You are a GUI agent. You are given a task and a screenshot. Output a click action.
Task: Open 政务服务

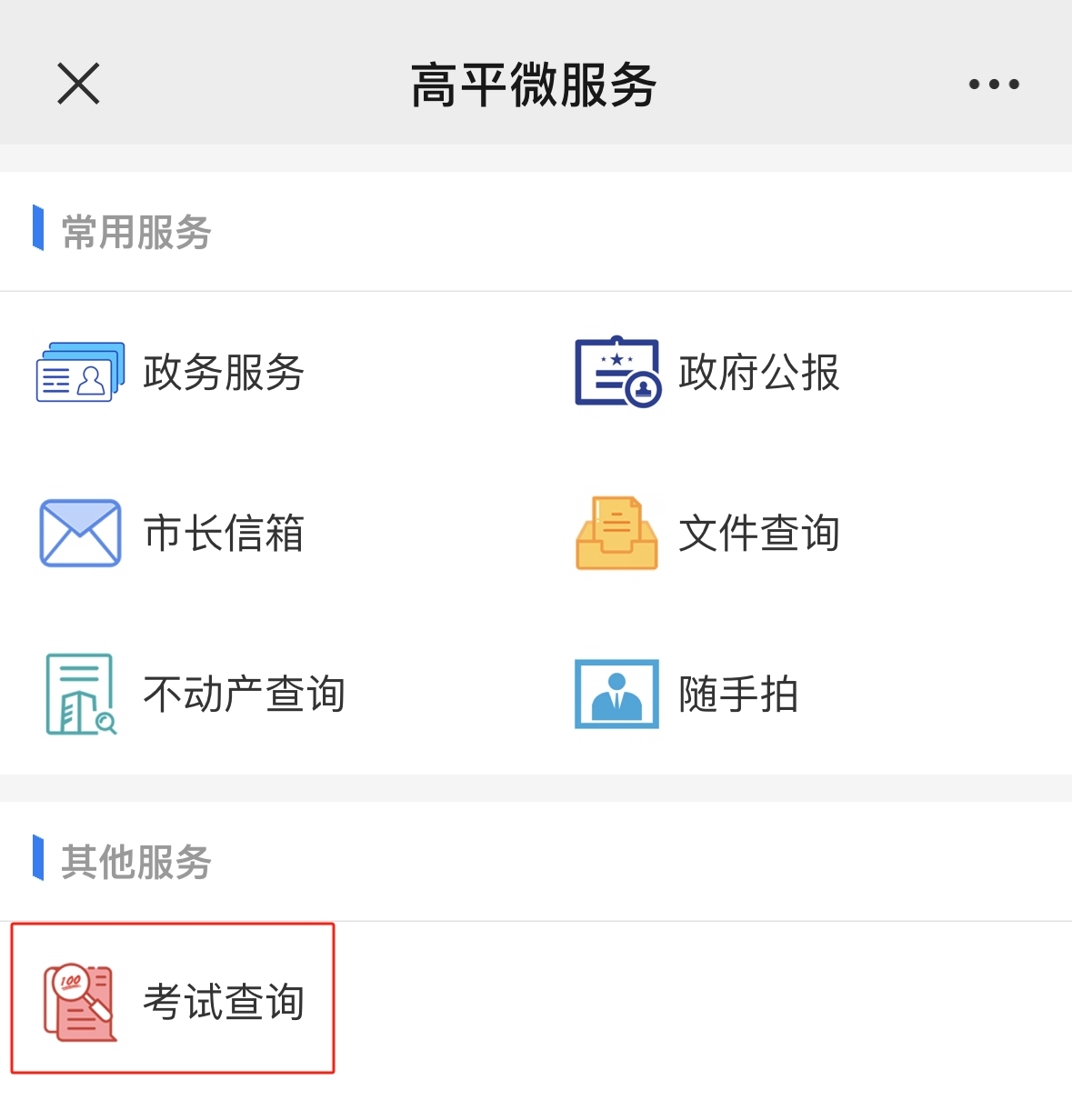[171, 373]
